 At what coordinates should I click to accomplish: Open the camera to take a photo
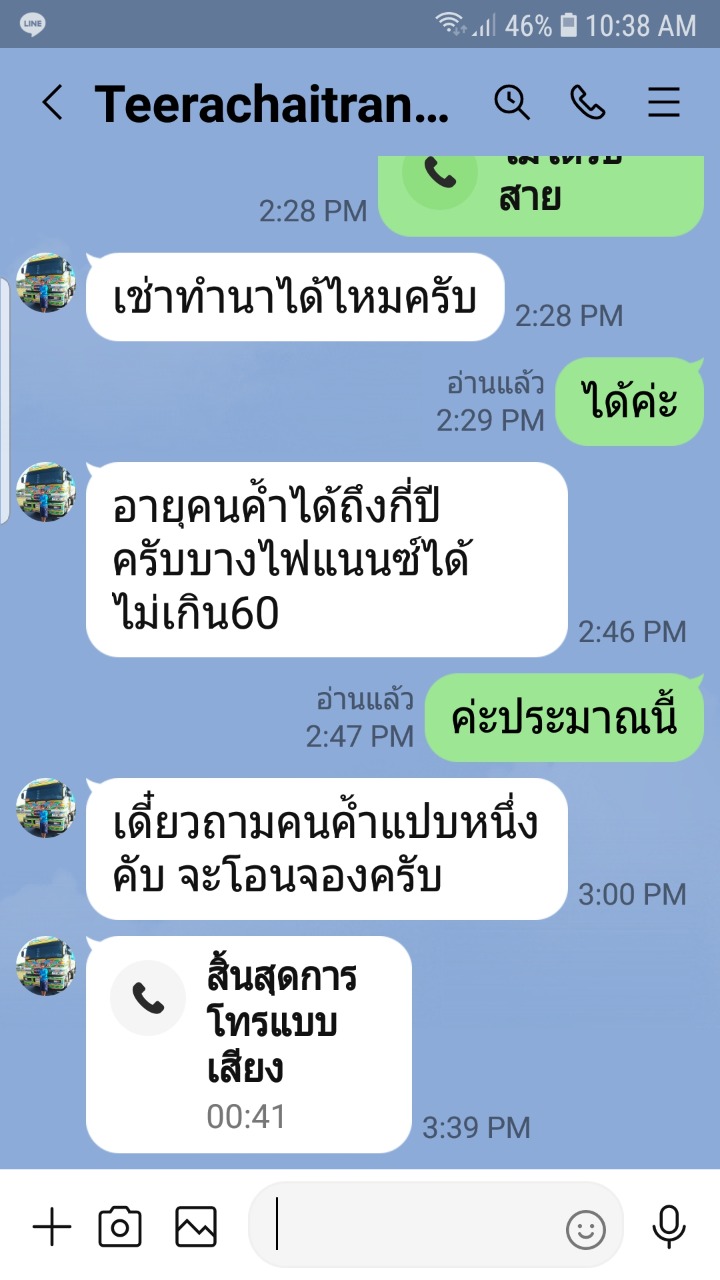coord(120,1227)
